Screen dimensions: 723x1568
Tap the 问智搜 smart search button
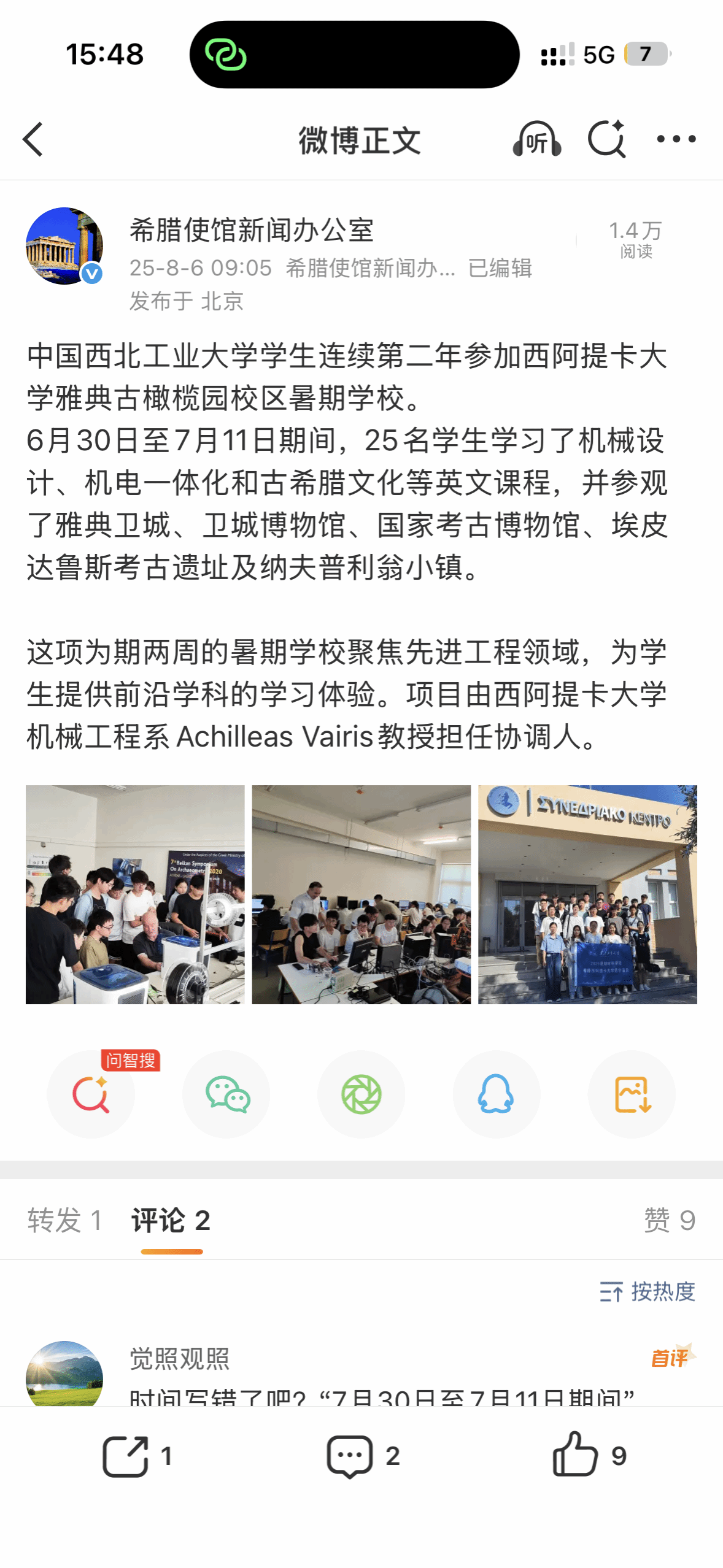[x=91, y=1094]
